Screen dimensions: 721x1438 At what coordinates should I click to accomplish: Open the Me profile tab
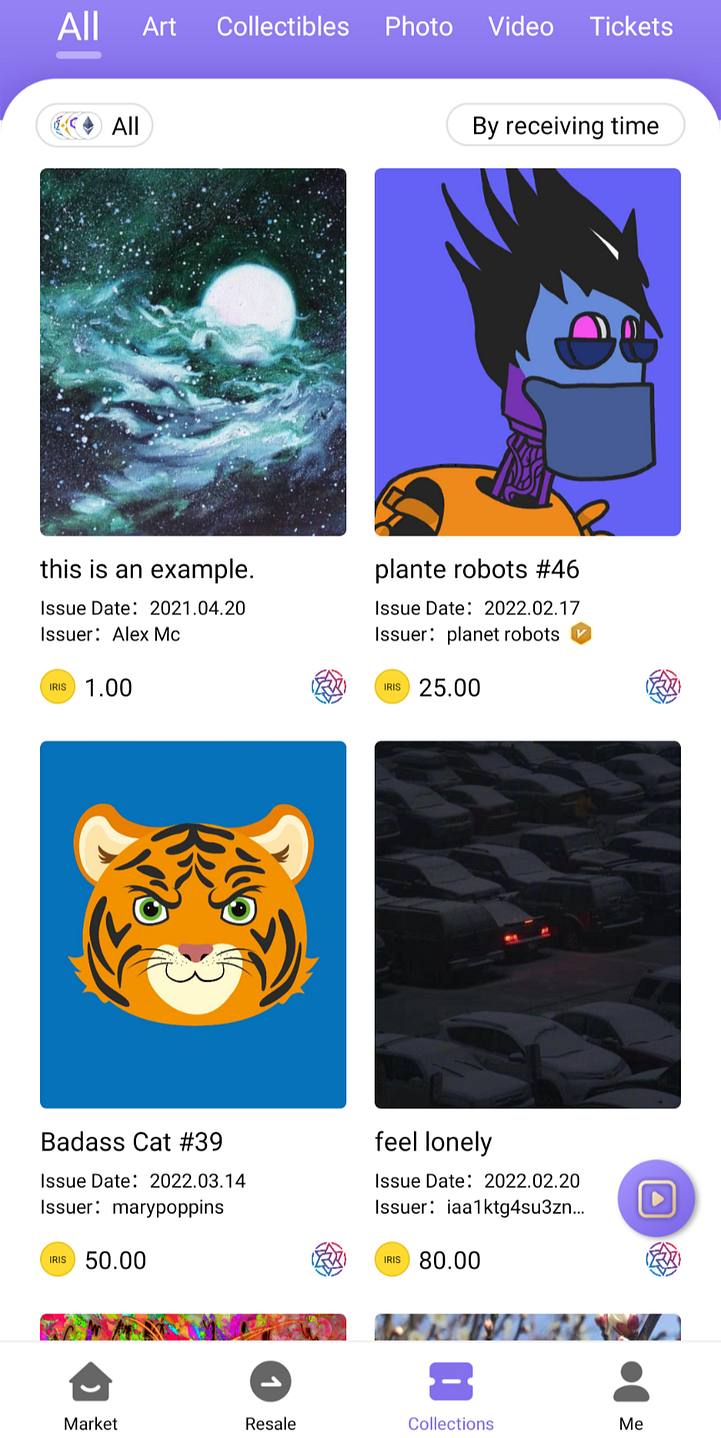631,1396
